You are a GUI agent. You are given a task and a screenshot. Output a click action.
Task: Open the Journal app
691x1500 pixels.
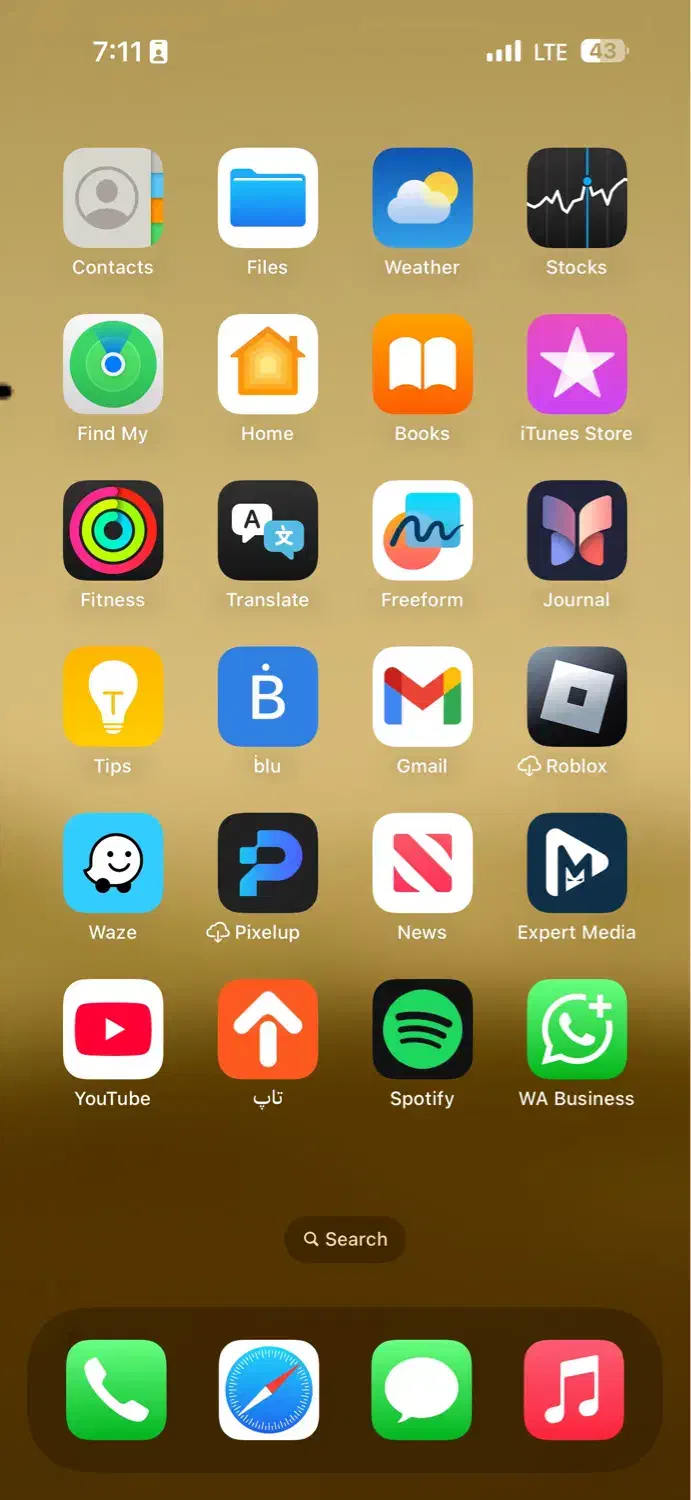tap(577, 530)
